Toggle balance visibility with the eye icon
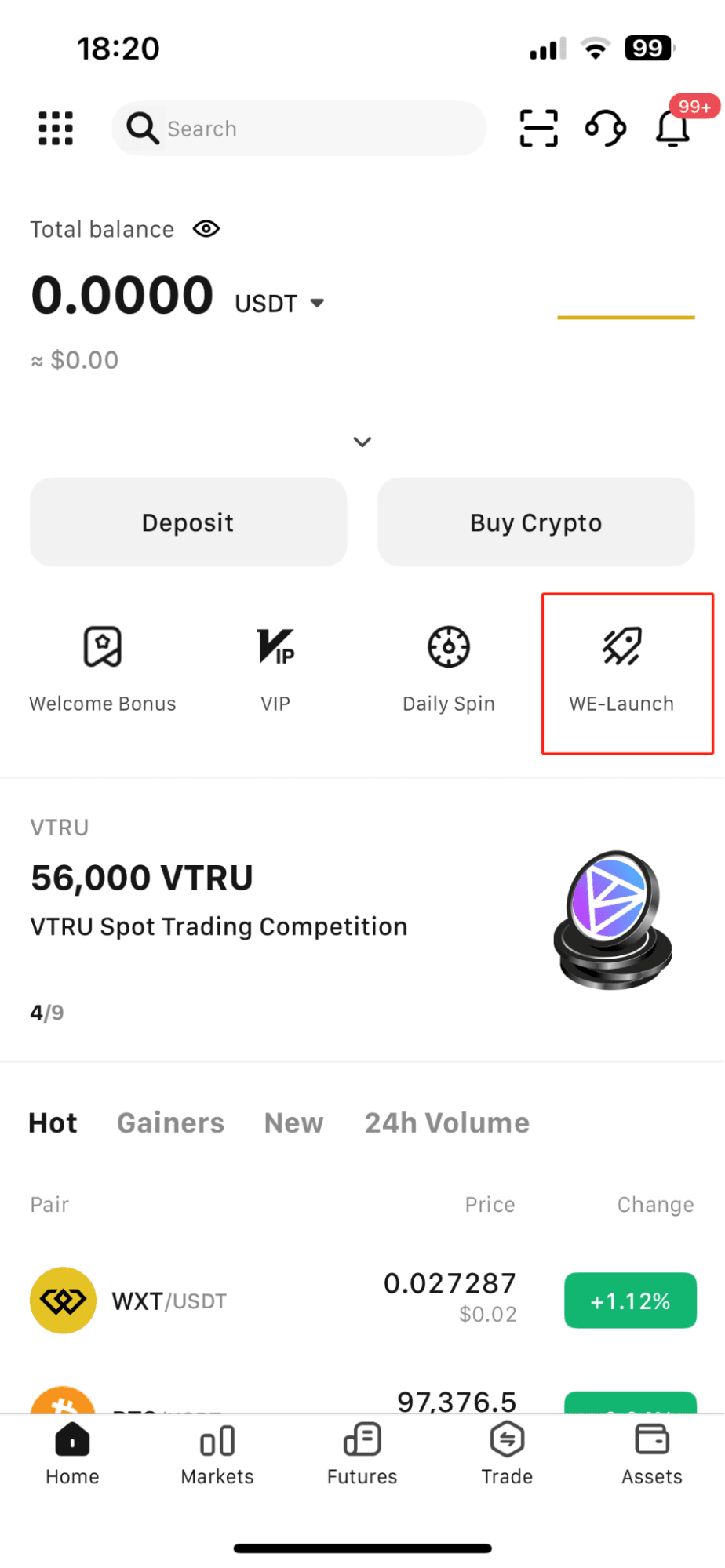725x1568 pixels. pyautogui.click(x=206, y=228)
